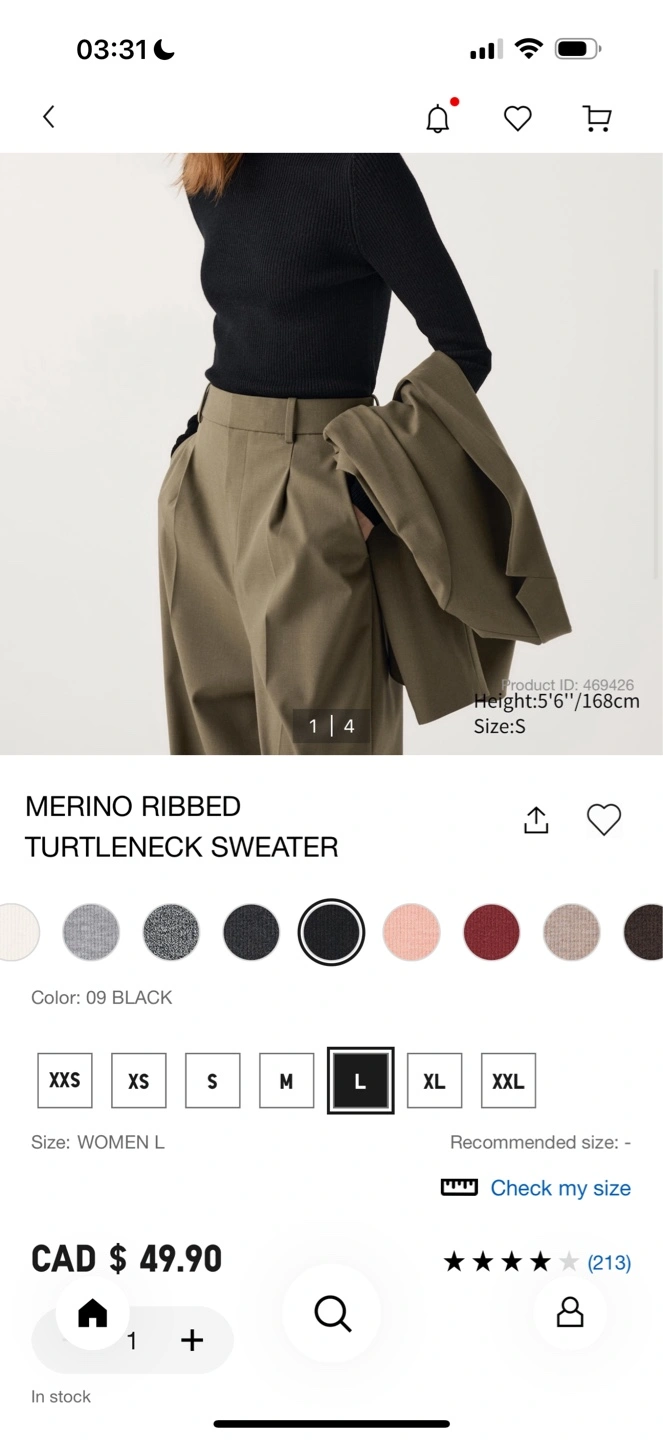Add sweater to favorites with heart icon
Image resolution: width=663 pixels, height=1440 pixels.
coord(604,820)
